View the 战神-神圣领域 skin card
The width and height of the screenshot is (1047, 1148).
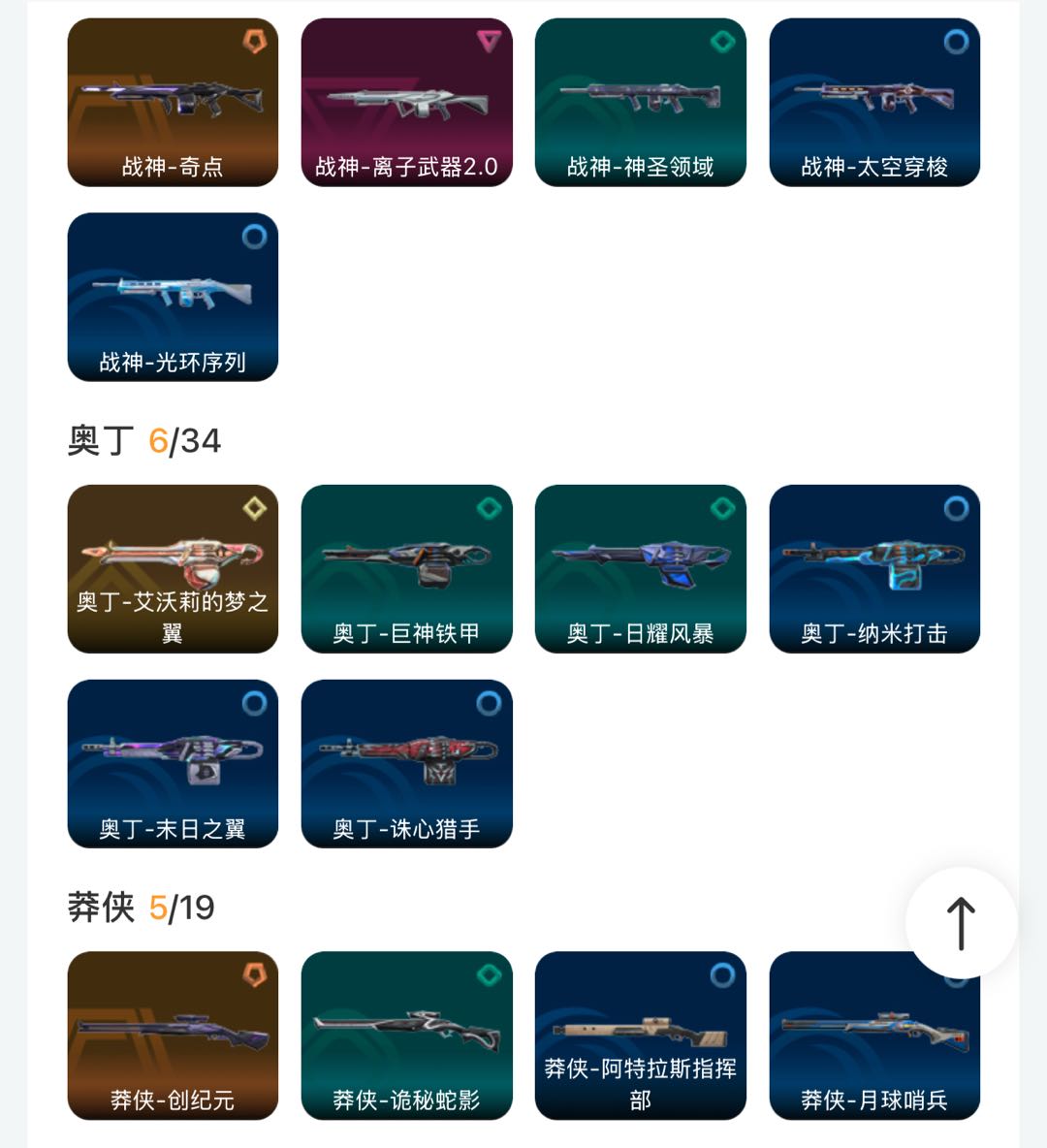click(640, 102)
